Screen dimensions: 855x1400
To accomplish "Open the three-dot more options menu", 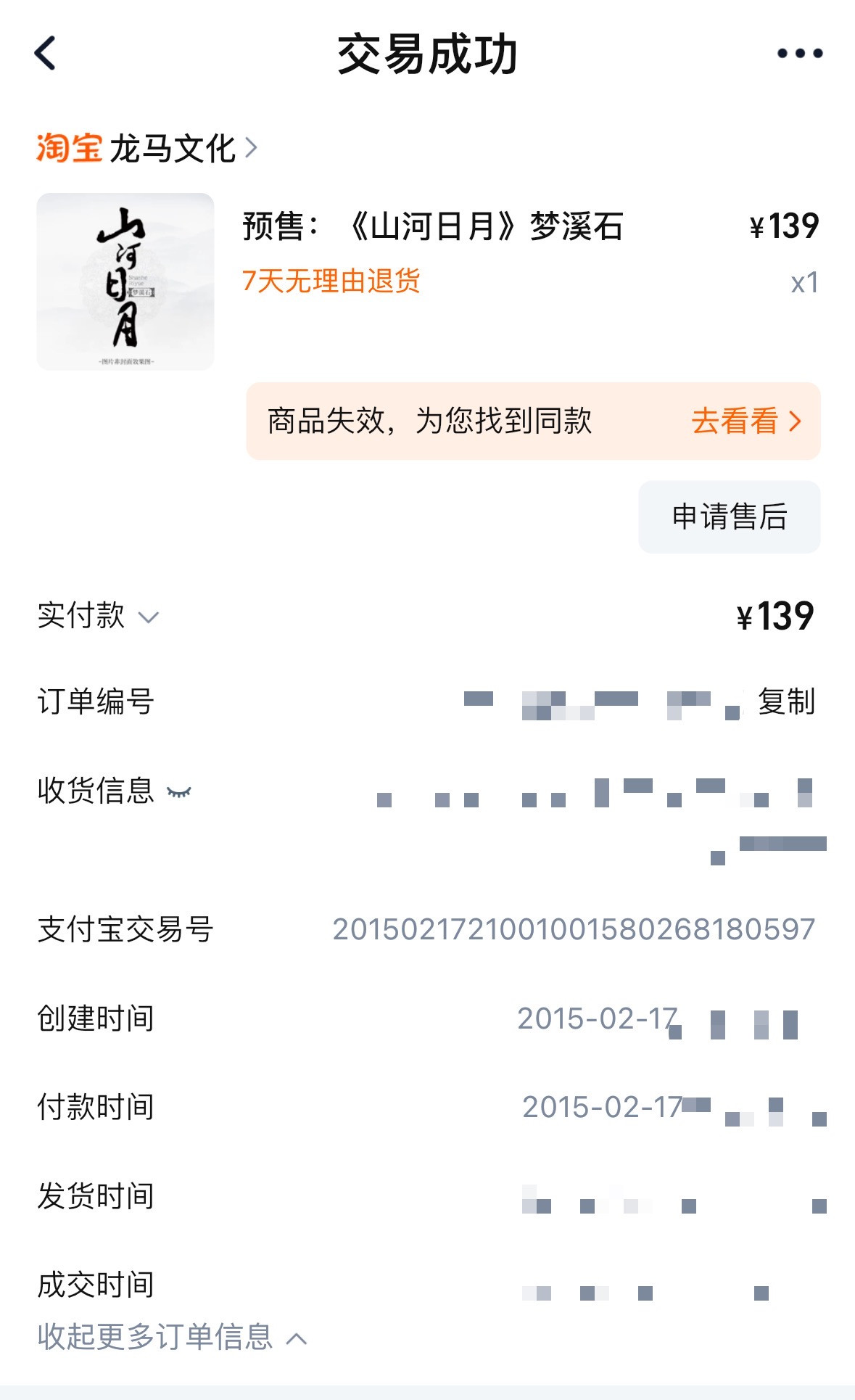I will point(799,54).
